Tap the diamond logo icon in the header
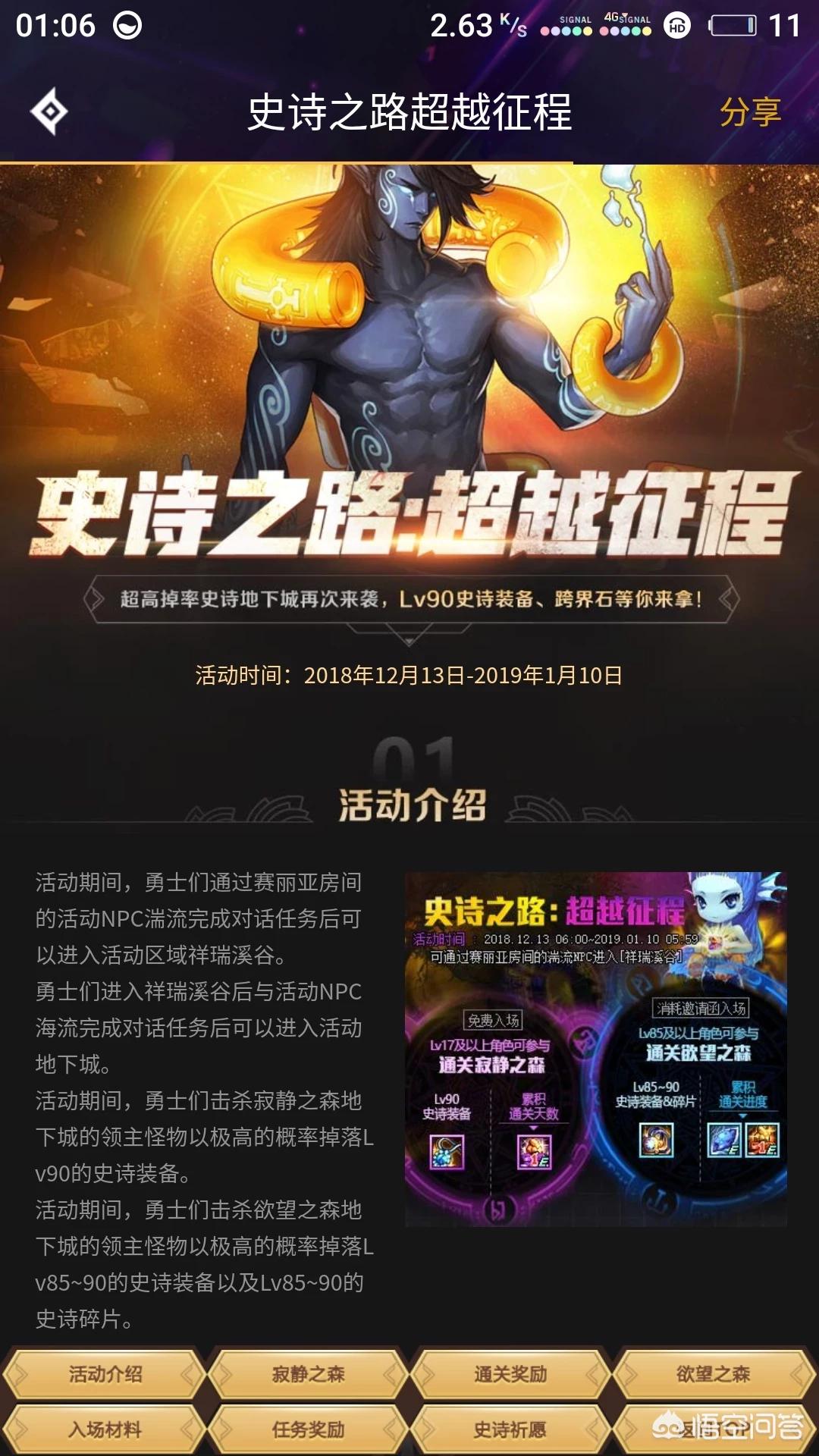The image size is (819, 1456). tap(50, 111)
